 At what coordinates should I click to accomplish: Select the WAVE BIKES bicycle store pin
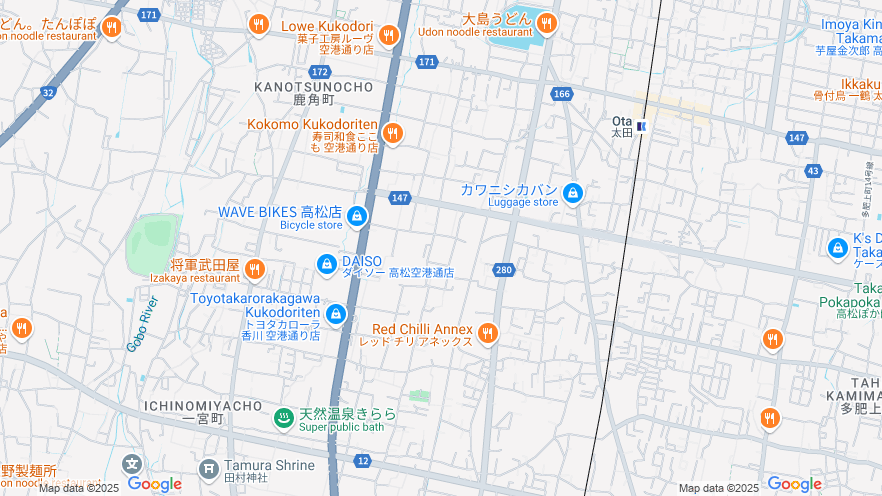click(357, 216)
